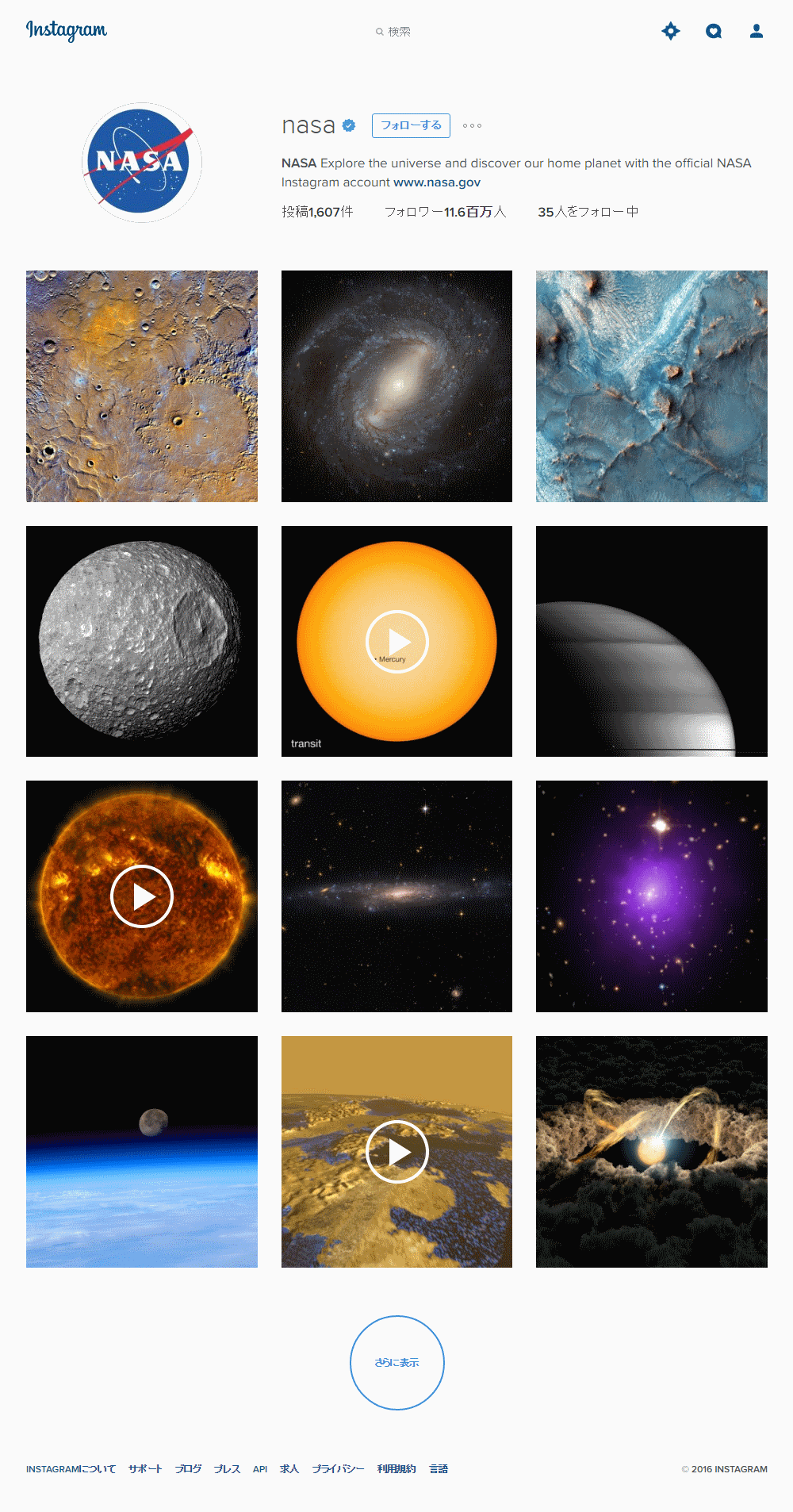Screen dimensions: 793x1512
Task: Open the API footer link
Action: 260,1469
